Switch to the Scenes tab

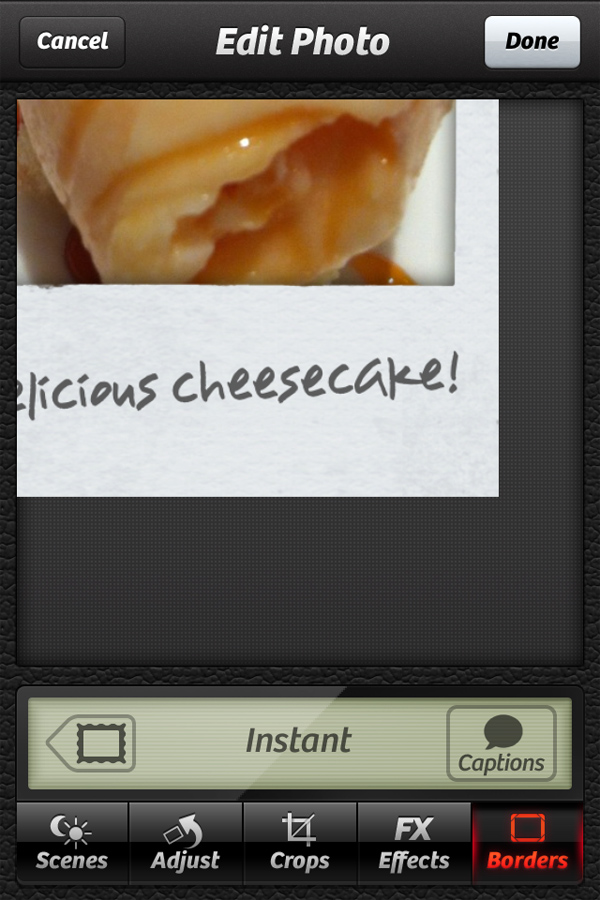(x=72, y=843)
